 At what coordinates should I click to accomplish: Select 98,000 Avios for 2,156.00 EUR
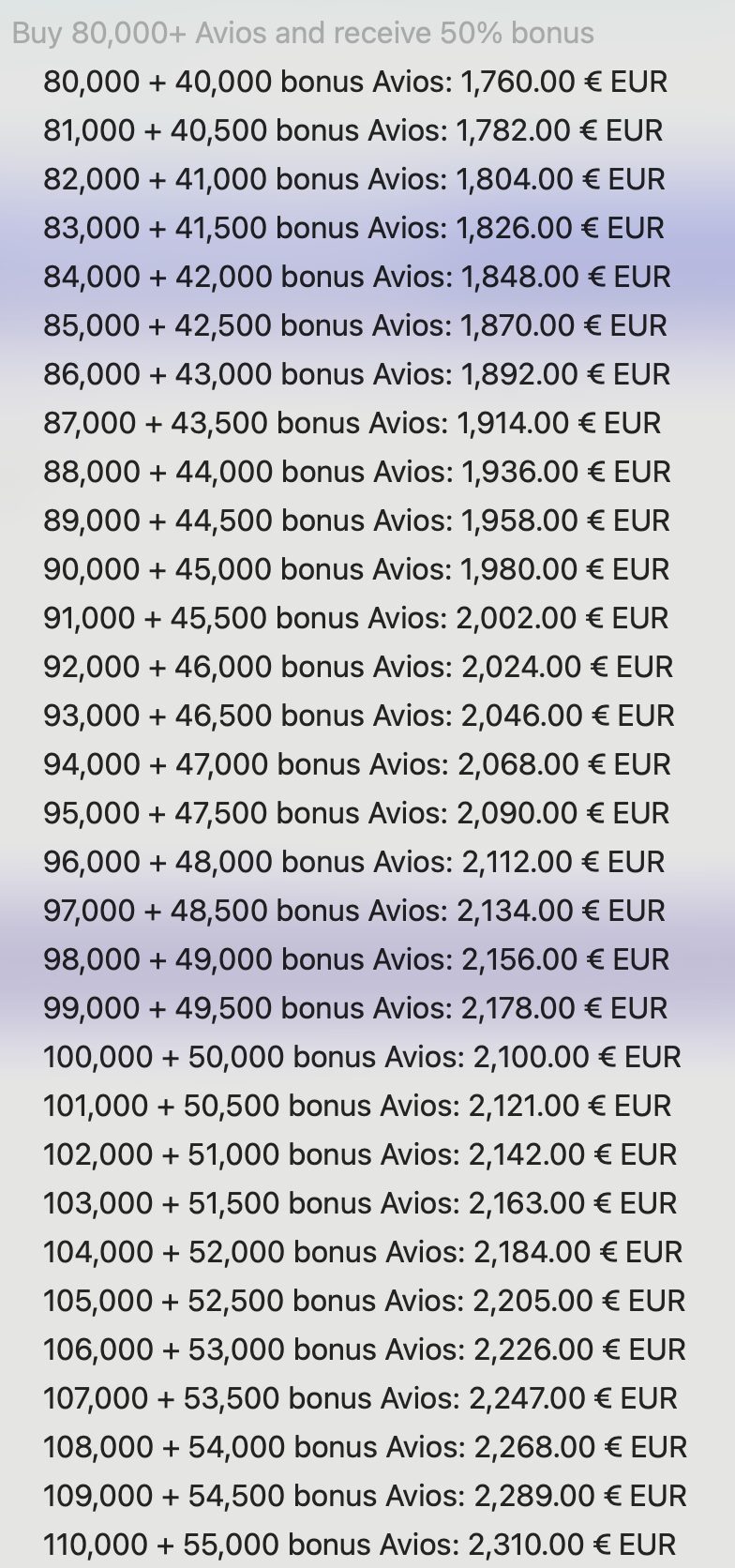click(x=356, y=959)
